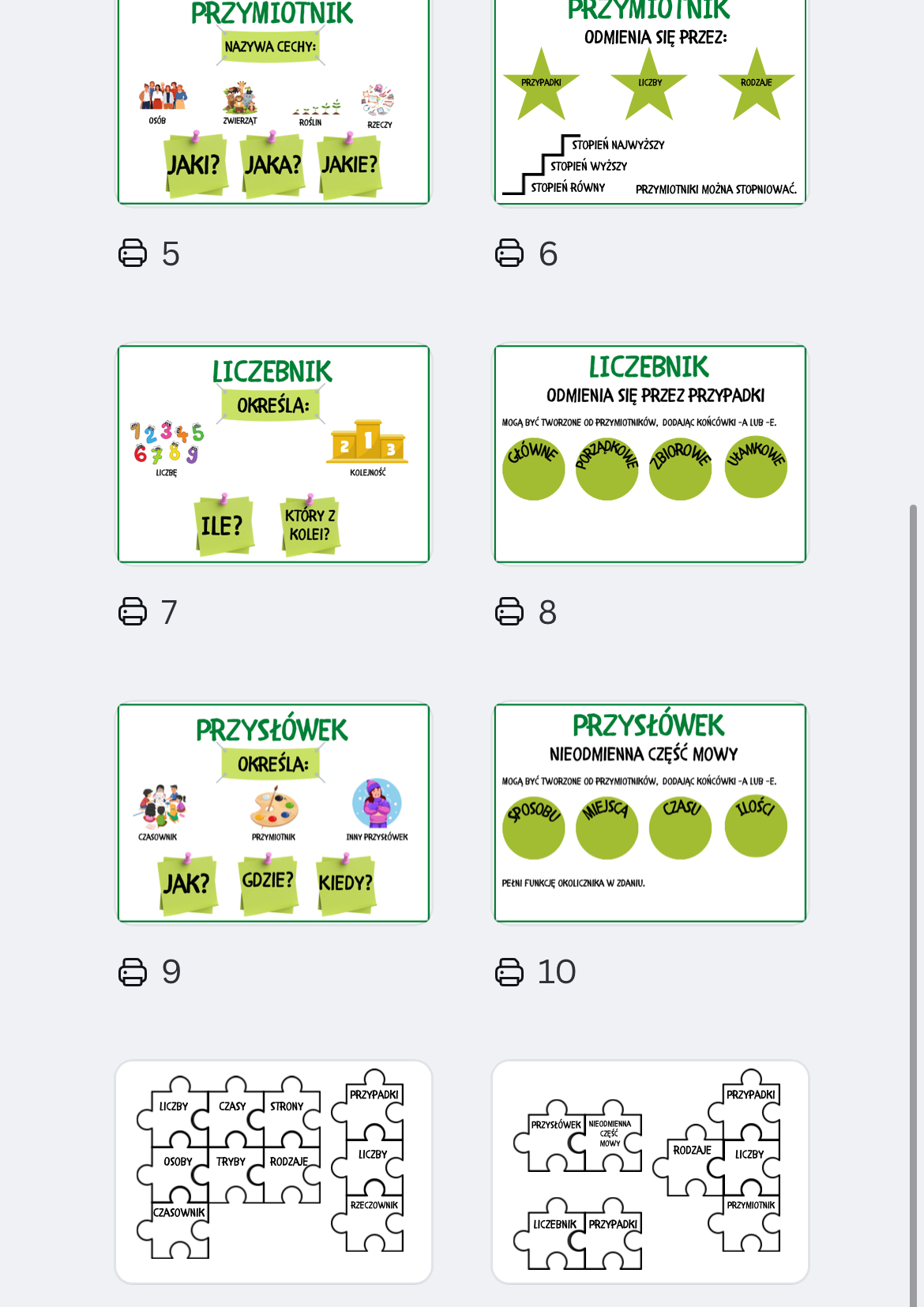Open page 6 Przymiotnik odmienia się przez thumbnail
924x1307 pixels.
click(650, 103)
